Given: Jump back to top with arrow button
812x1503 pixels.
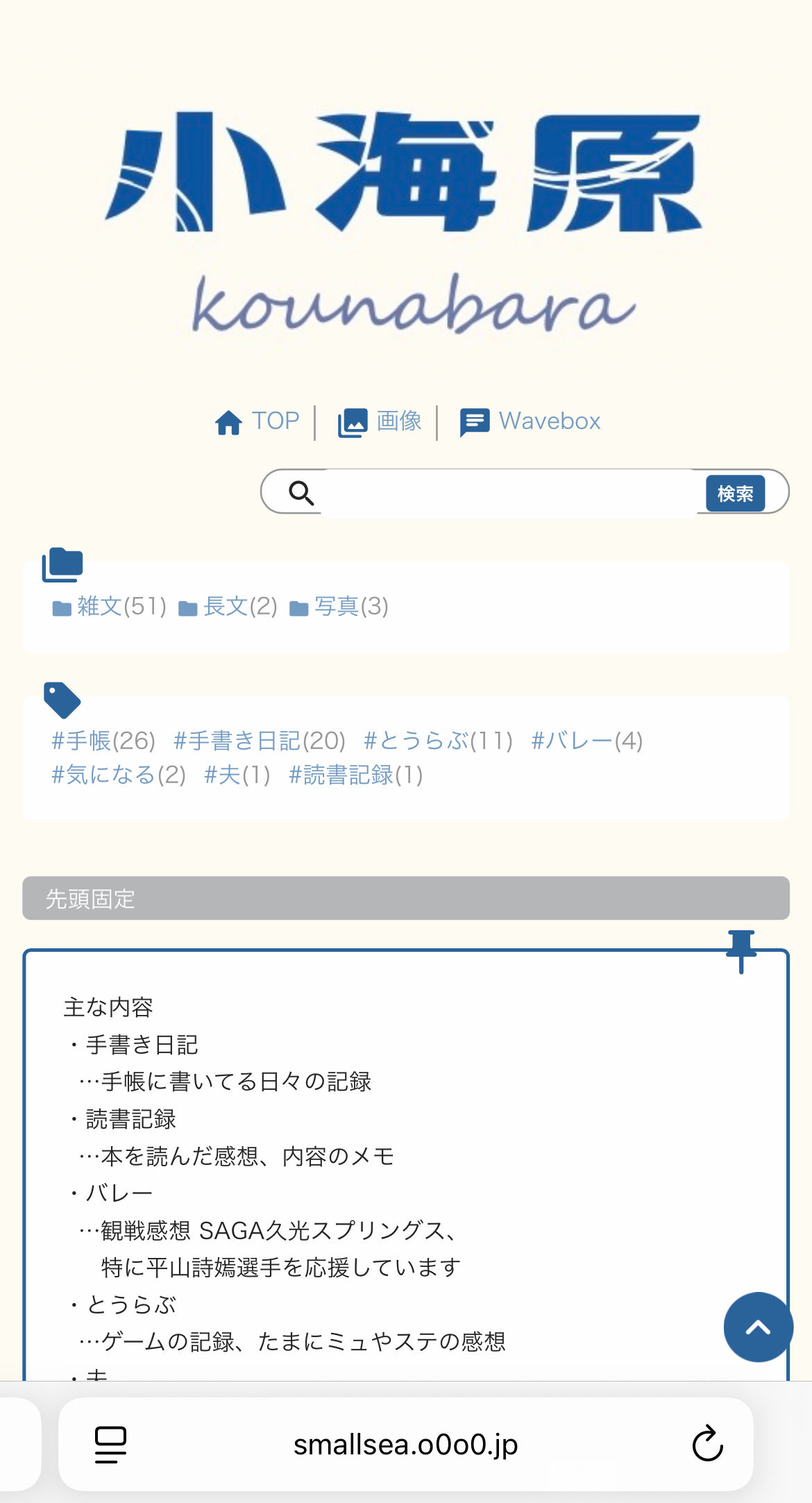Looking at the screenshot, I should (758, 1327).
